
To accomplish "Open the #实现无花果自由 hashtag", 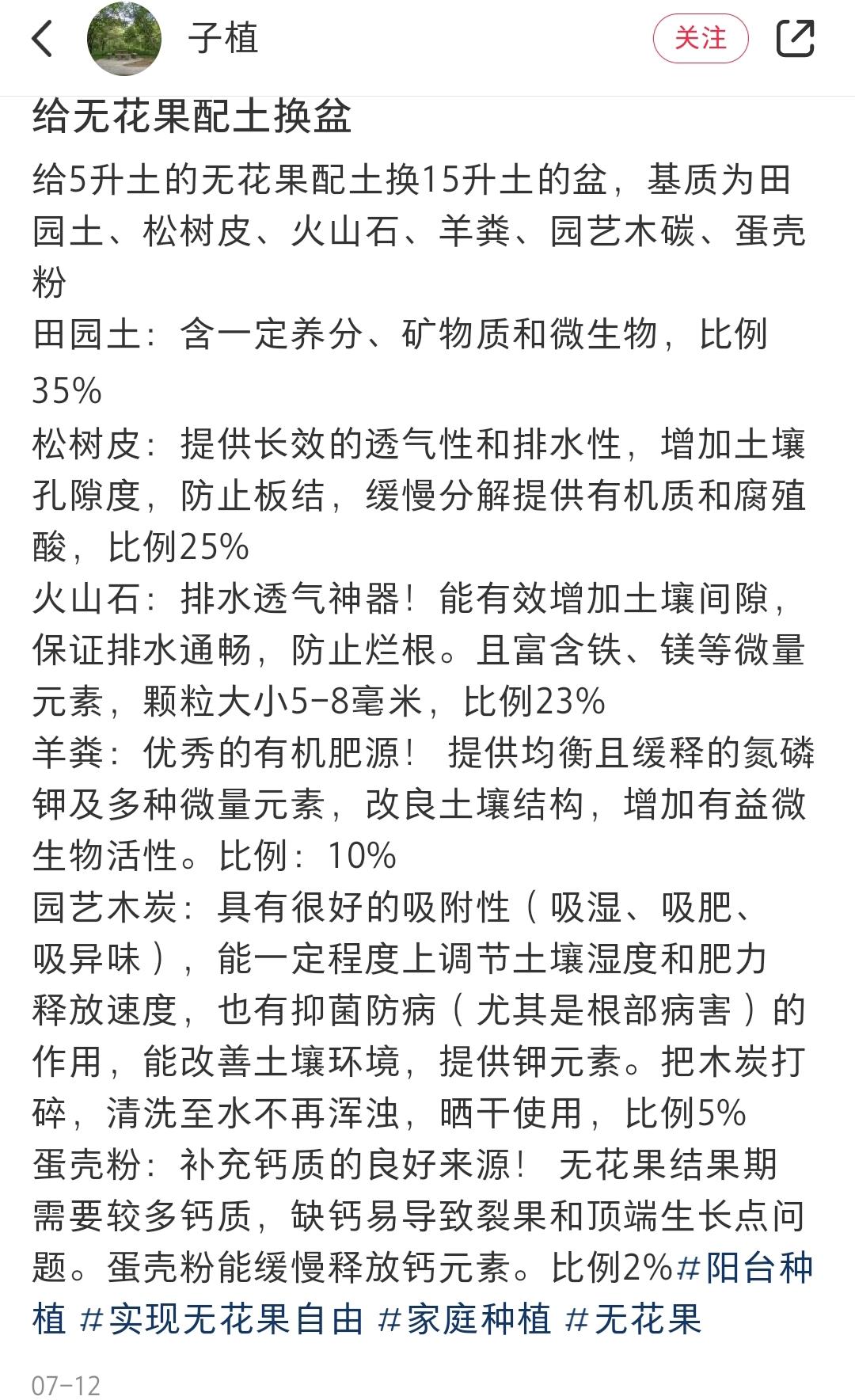I will [222, 1319].
